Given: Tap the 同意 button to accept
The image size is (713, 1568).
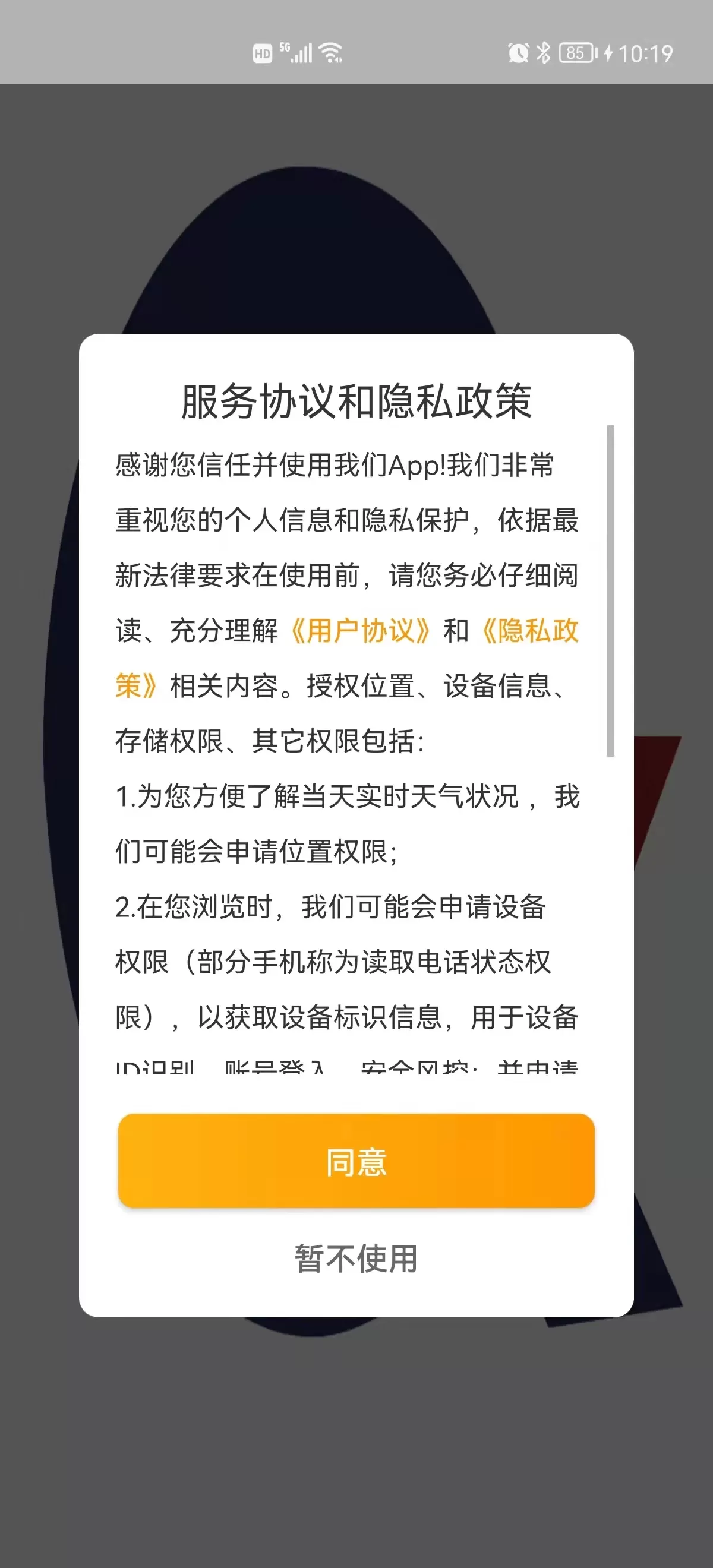Looking at the screenshot, I should 356,1161.
